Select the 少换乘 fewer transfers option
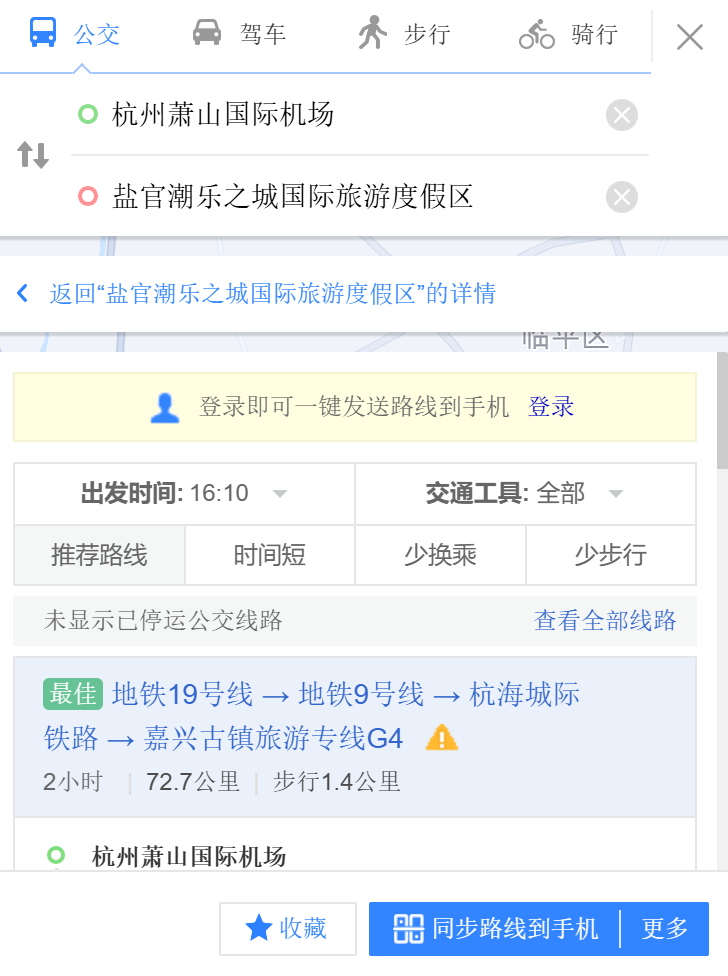 pyautogui.click(x=440, y=555)
